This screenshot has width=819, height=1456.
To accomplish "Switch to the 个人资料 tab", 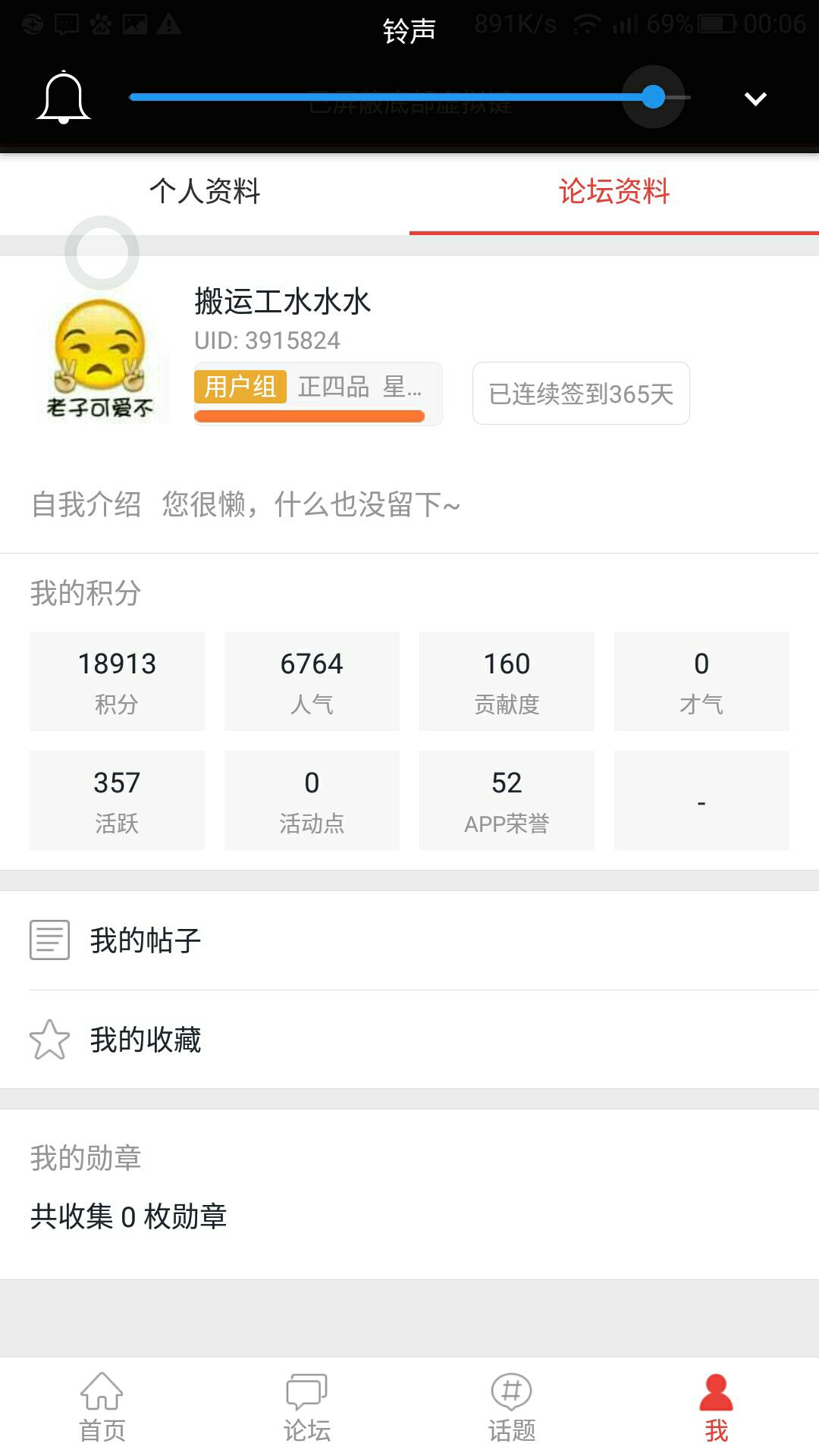I will [x=205, y=192].
